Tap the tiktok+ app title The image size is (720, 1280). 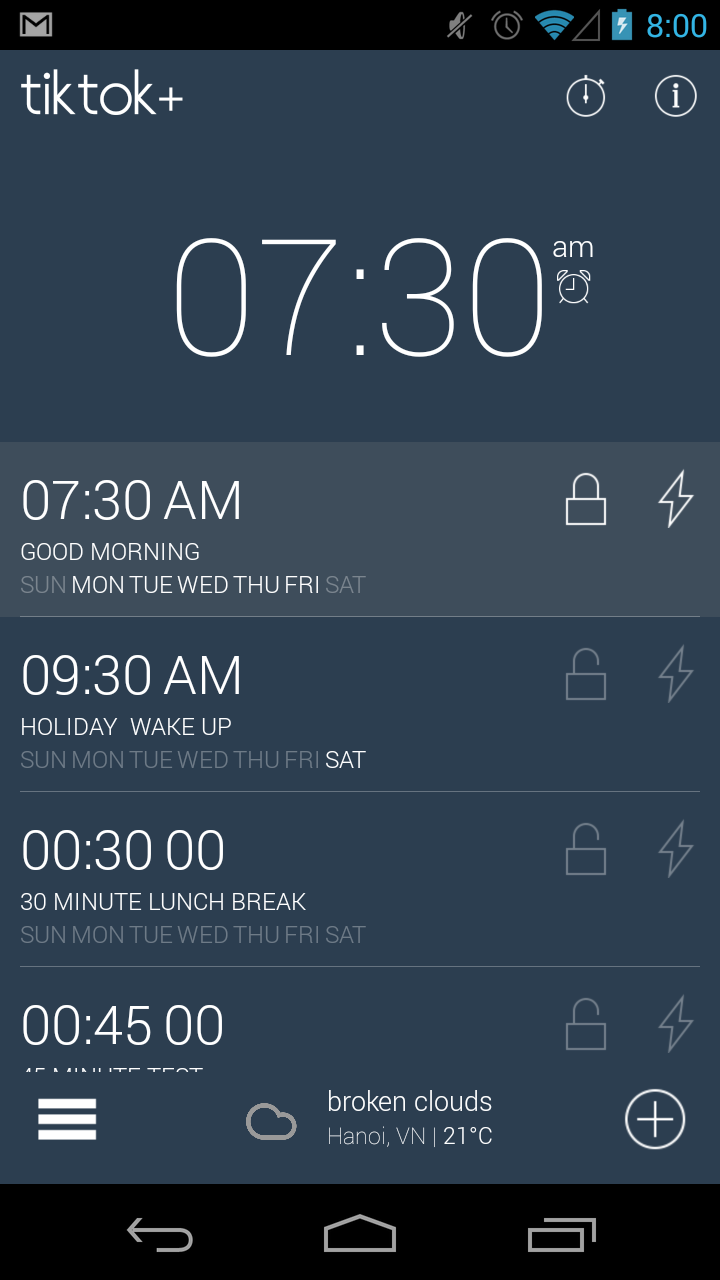(x=100, y=94)
